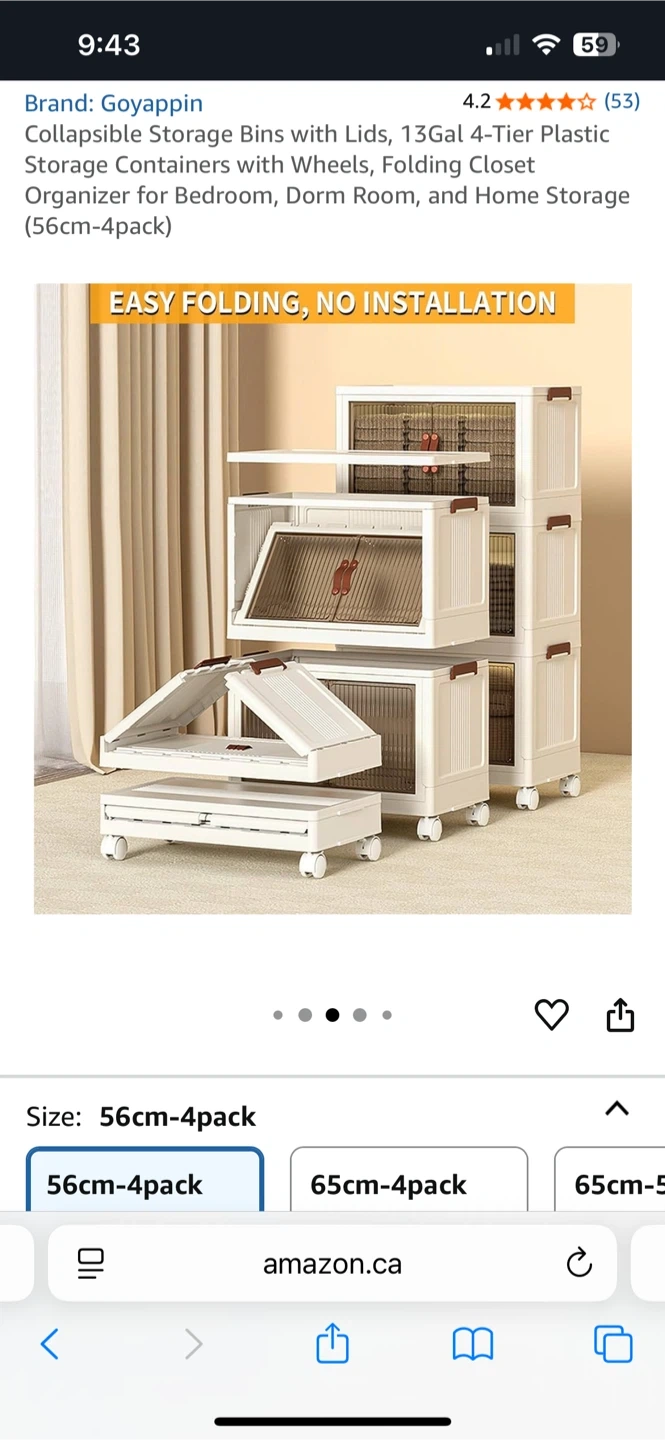This screenshot has height=1440, width=665.
Task: Open Safari page settings menu icon
Action: [91, 1264]
